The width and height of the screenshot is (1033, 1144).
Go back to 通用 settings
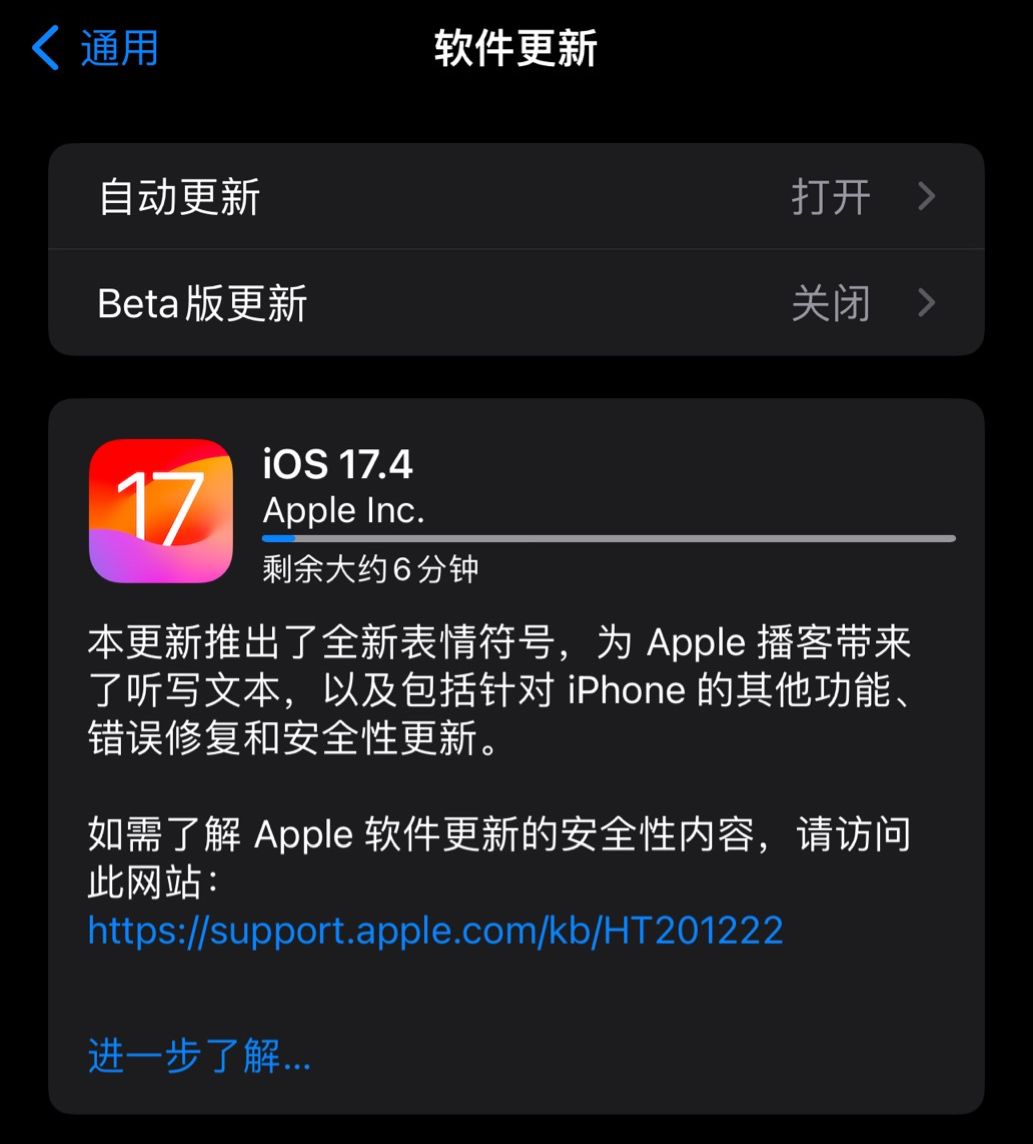(x=95, y=48)
